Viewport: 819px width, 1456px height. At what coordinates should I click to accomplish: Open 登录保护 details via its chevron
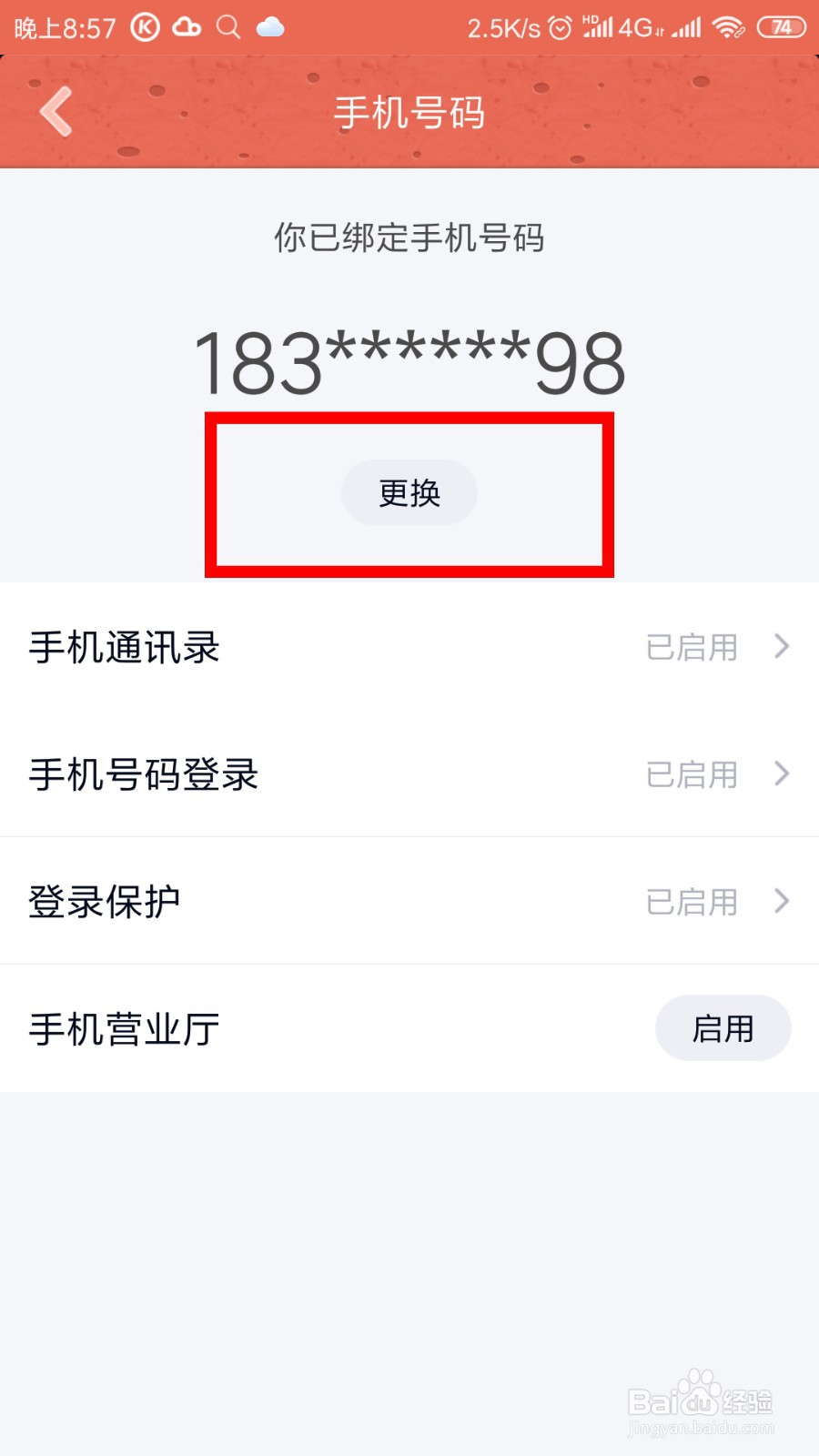[x=781, y=901]
